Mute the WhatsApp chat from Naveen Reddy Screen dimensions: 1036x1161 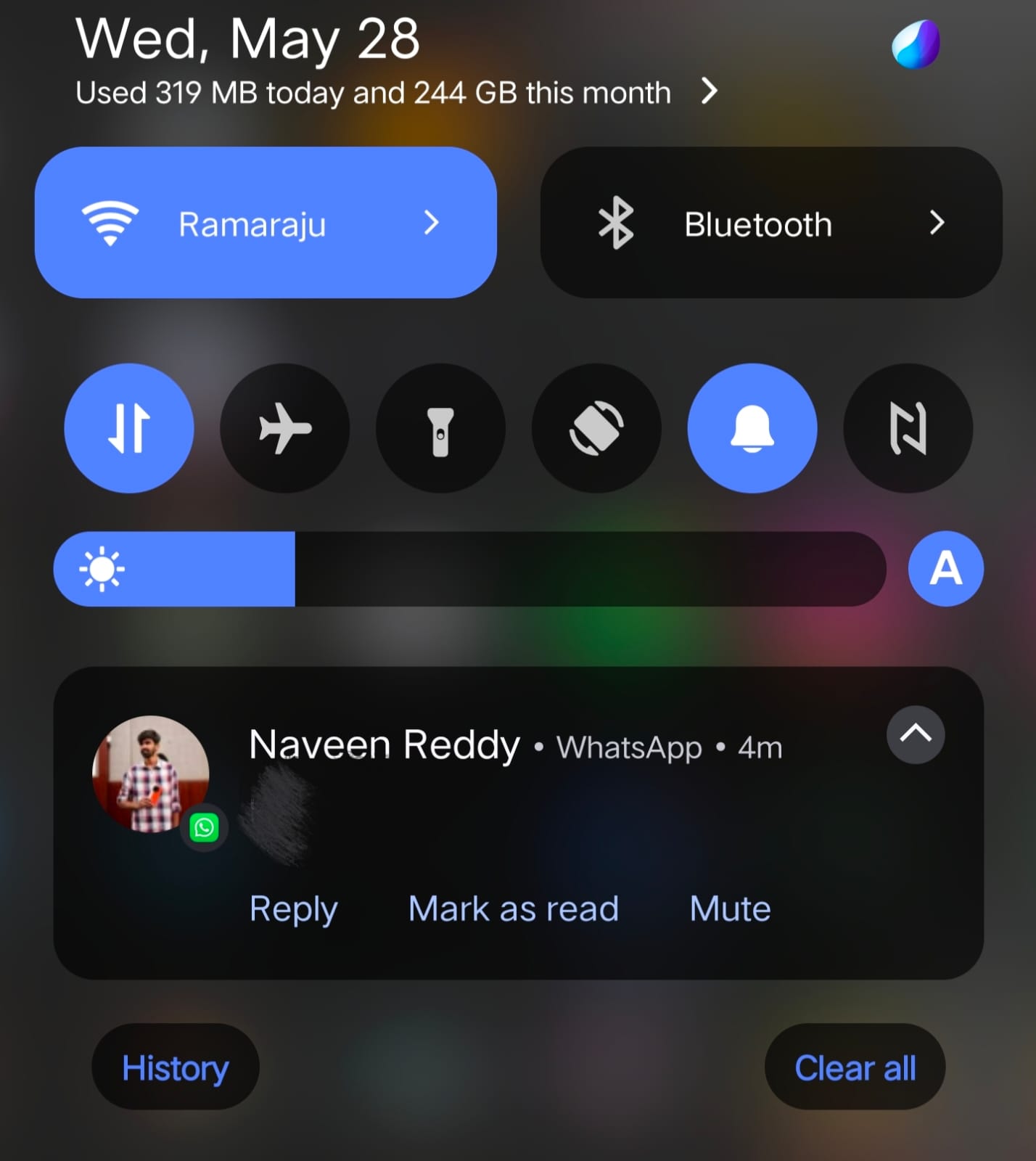coord(730,908)
